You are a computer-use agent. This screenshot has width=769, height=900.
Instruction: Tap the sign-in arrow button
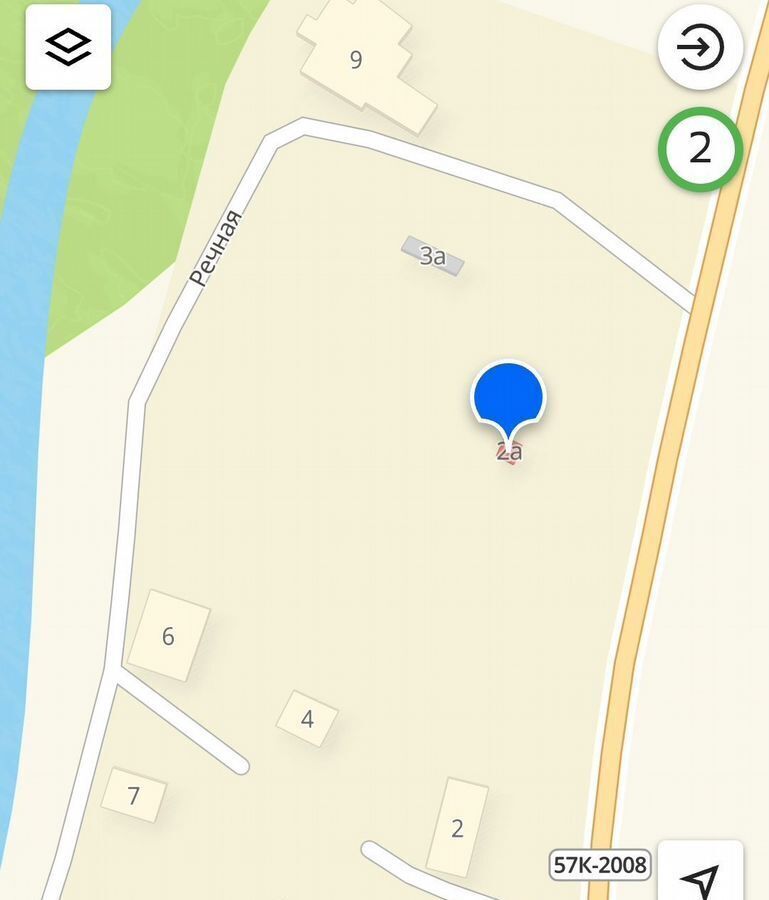point(700,47)
